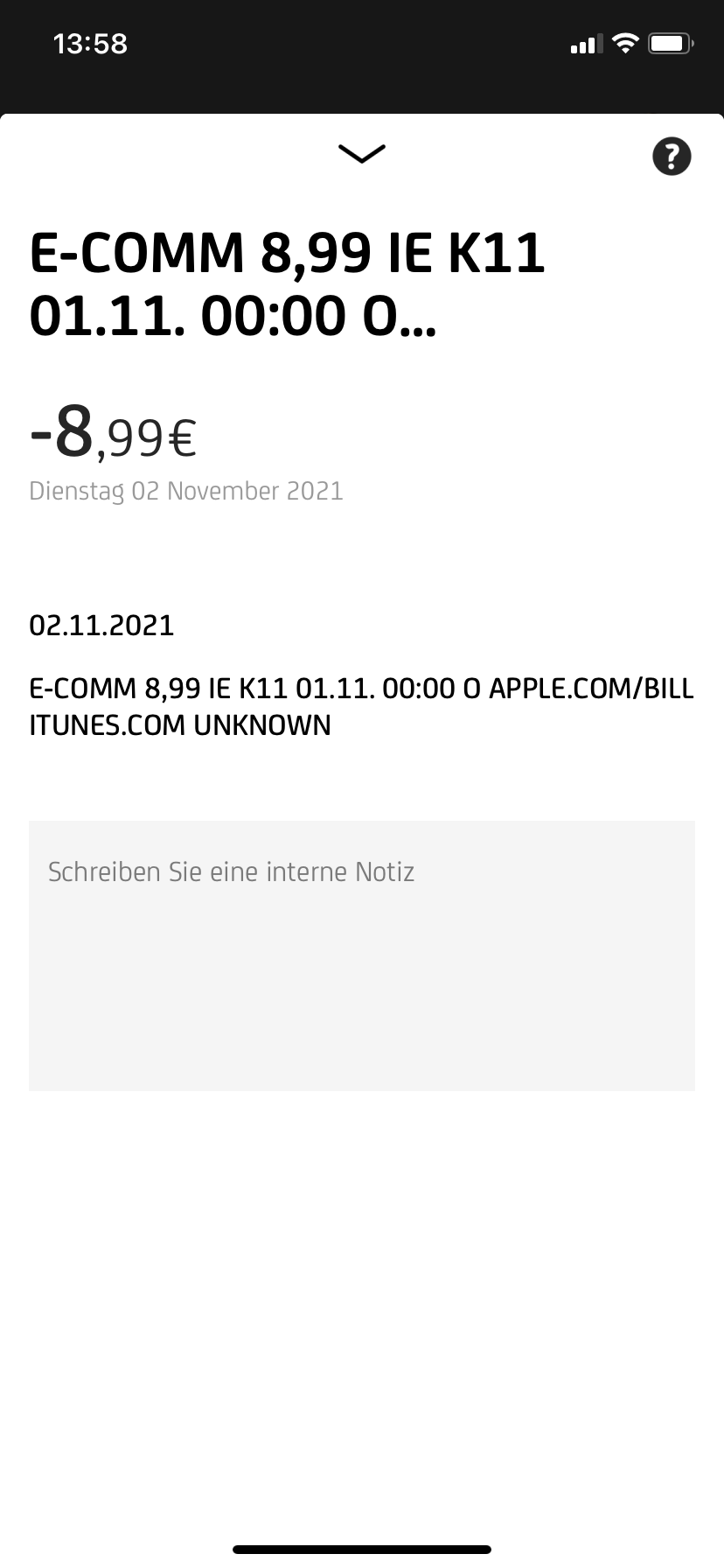
Task: Collapse the transaction details with the chevron
Action: (361, 154)
